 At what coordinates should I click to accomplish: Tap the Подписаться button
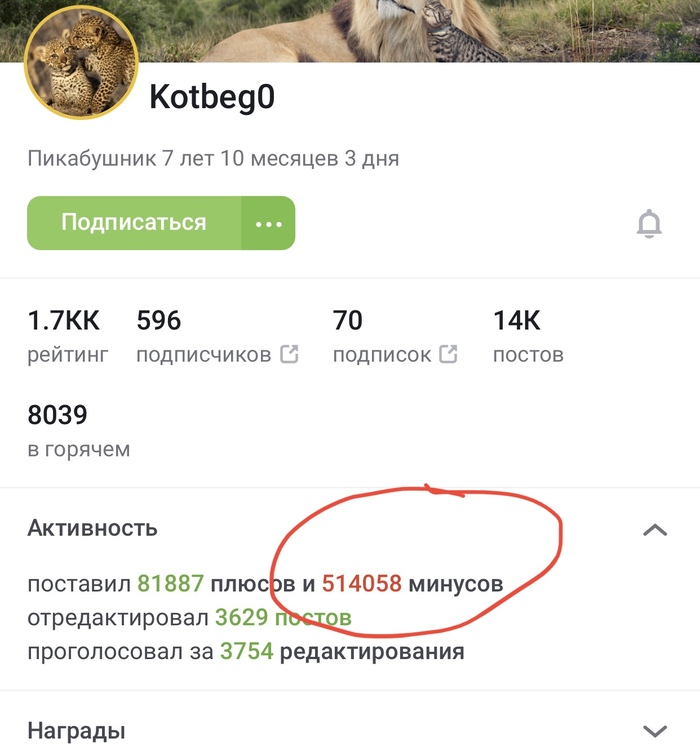[134, 223]
